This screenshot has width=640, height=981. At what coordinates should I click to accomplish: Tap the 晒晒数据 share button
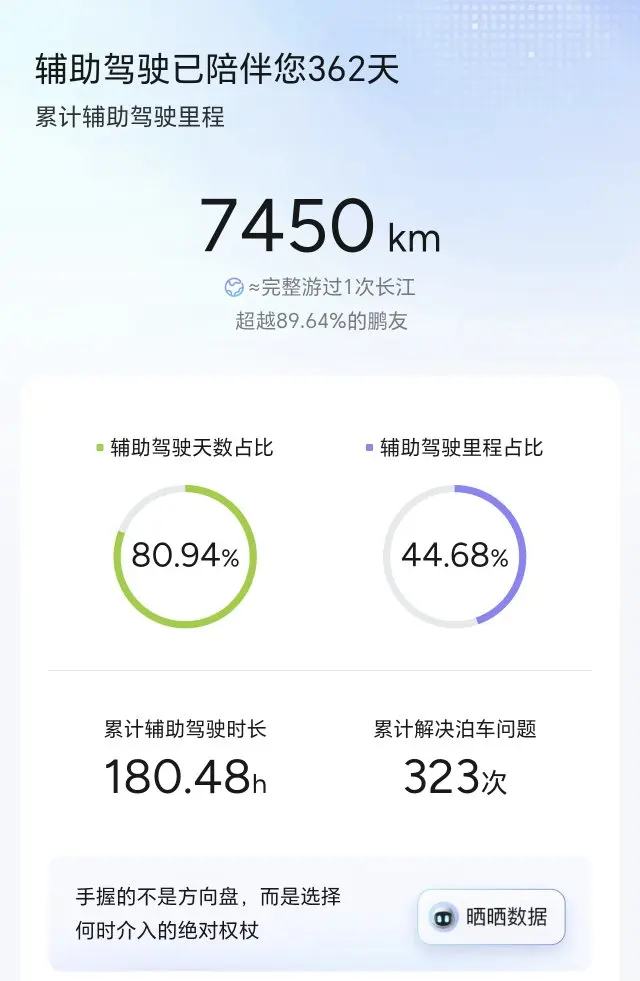pyautogui.click(x=491, y=917)
